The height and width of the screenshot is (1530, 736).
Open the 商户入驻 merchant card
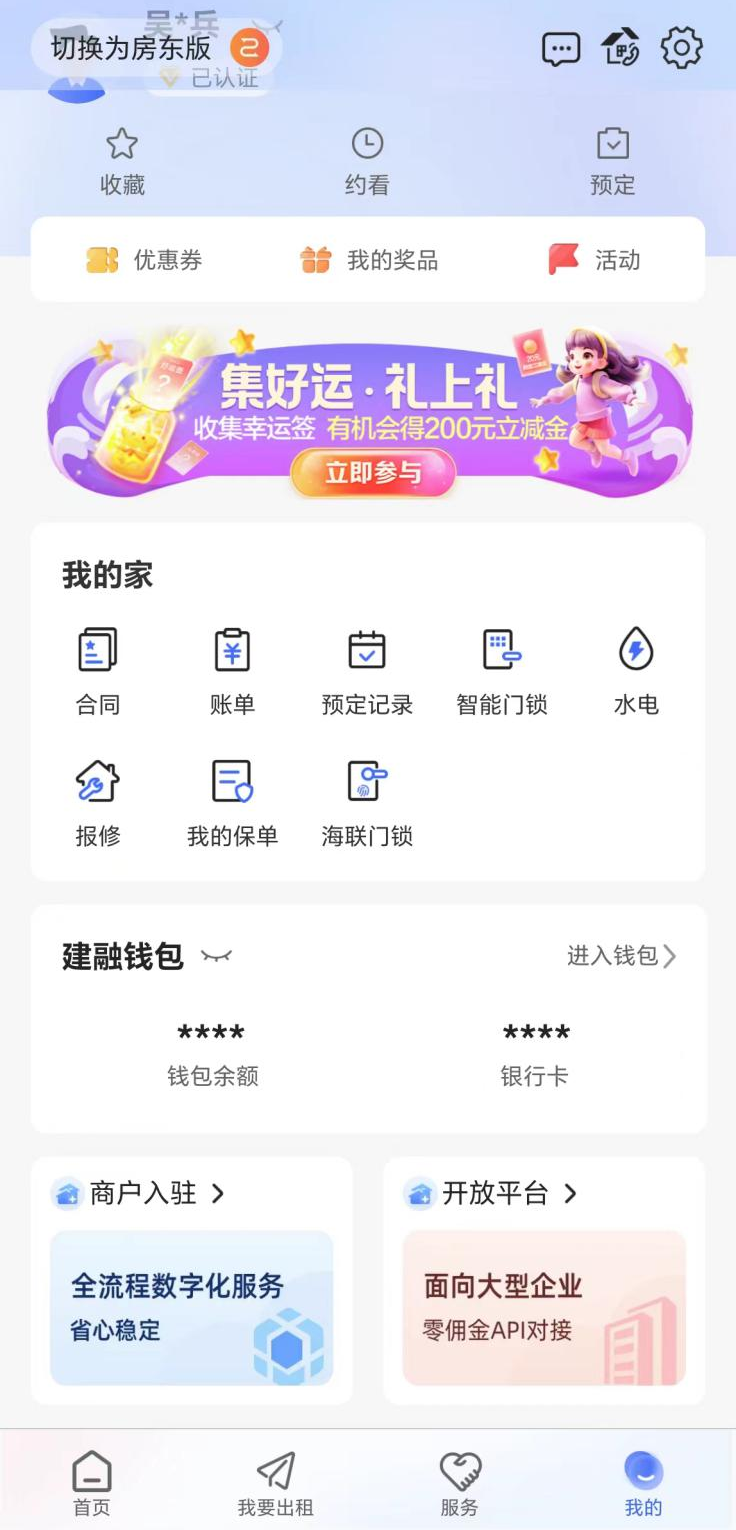[191, 1280]
